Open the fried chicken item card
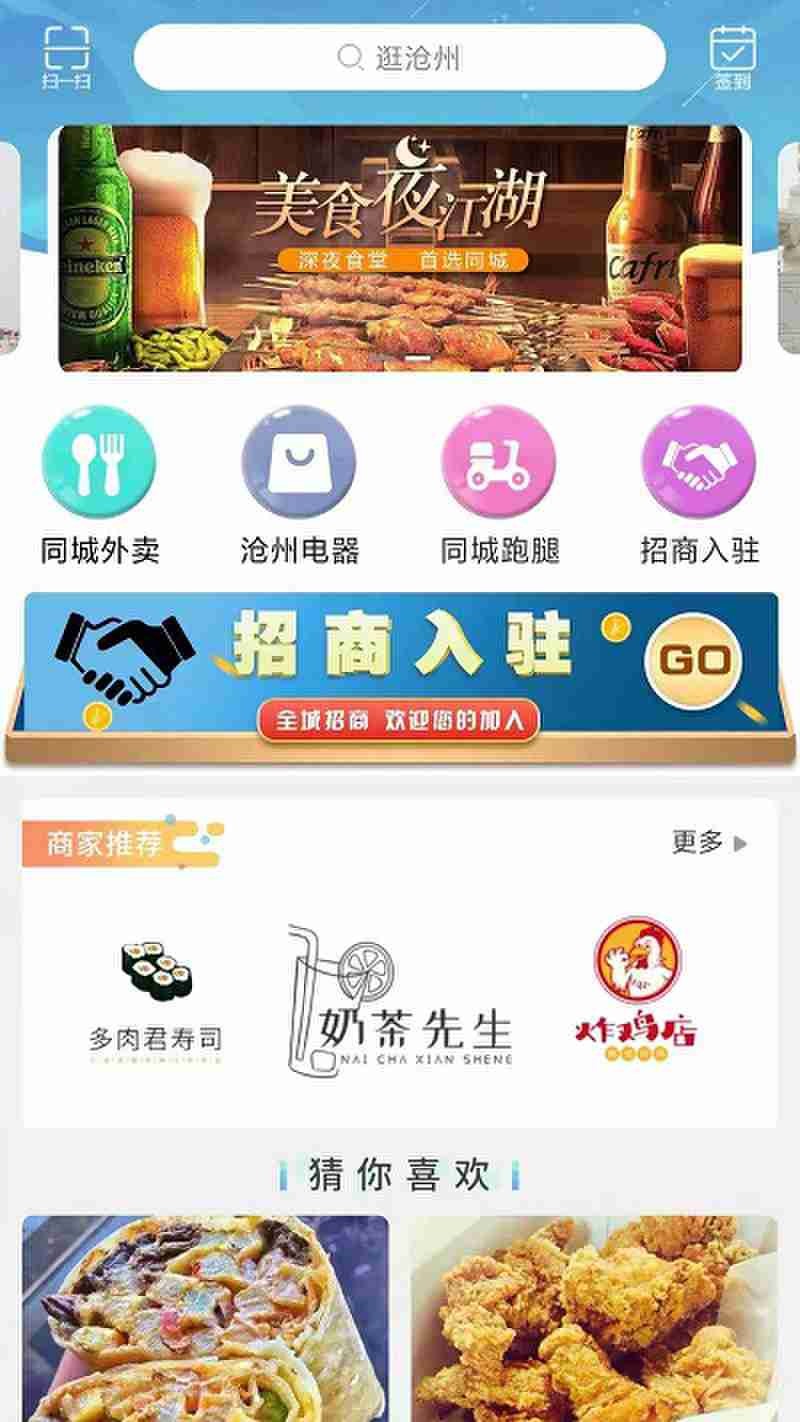Viewport: 800px width, 1422px height. [593, 1318]
